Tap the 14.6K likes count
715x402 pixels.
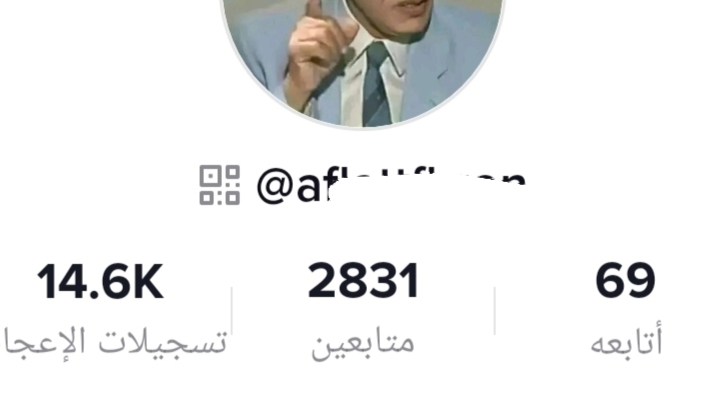100,283
